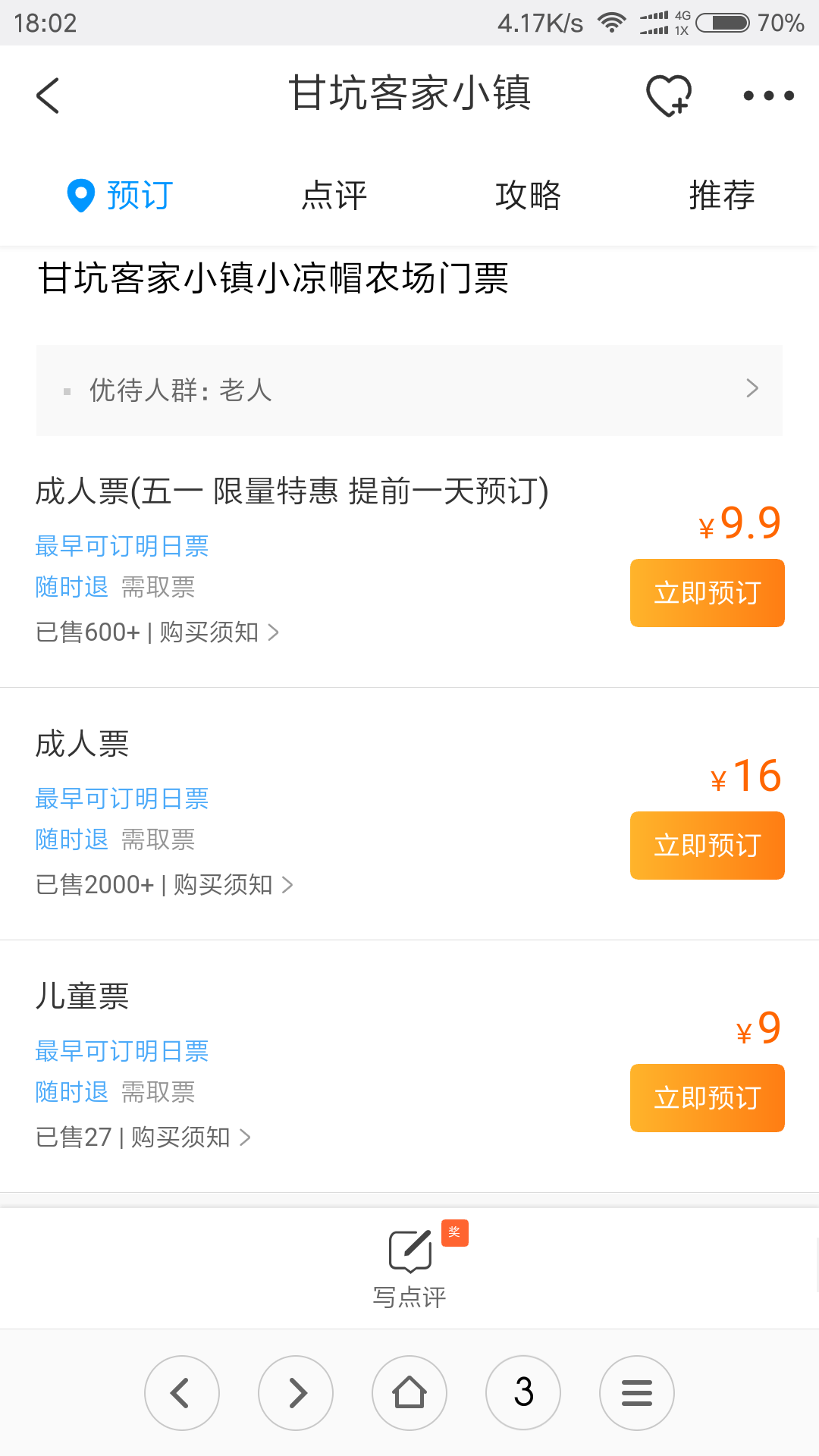
Task: Open the tab switcher showing 3
Action: point(523,1393)
